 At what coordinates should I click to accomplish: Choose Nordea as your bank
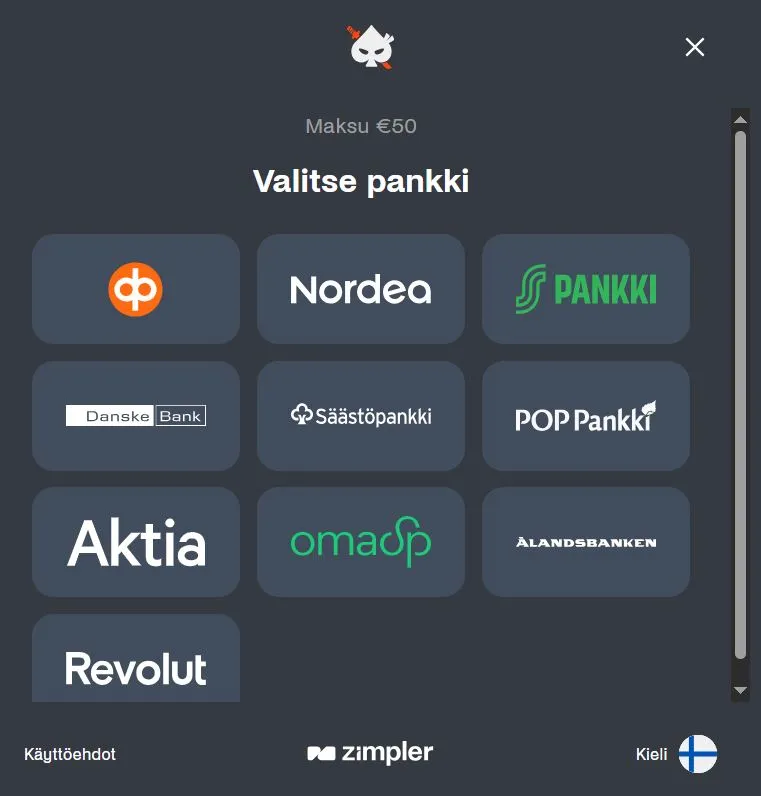point(361,289)
